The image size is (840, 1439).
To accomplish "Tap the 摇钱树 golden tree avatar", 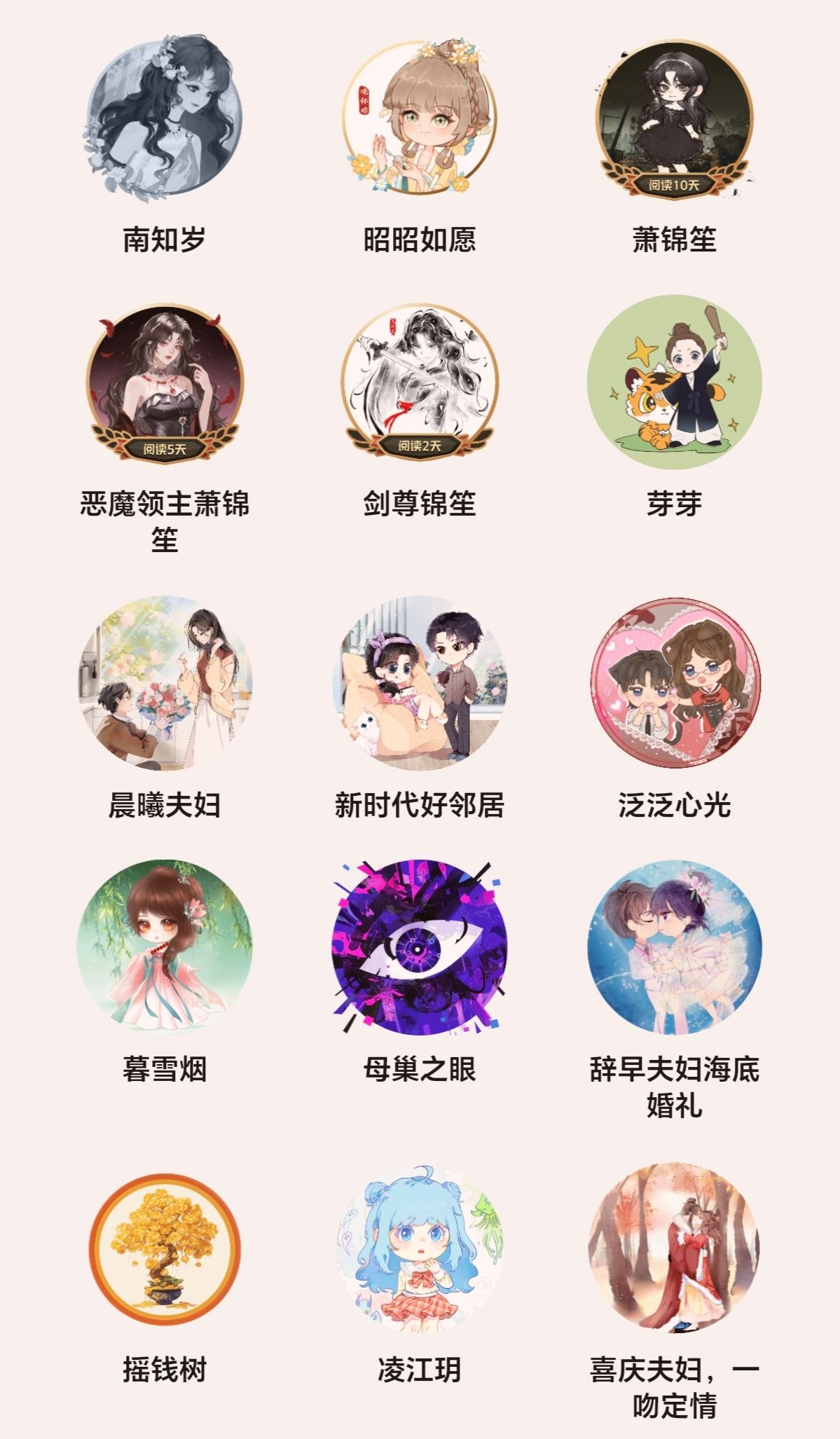I will click(165, 1248).
